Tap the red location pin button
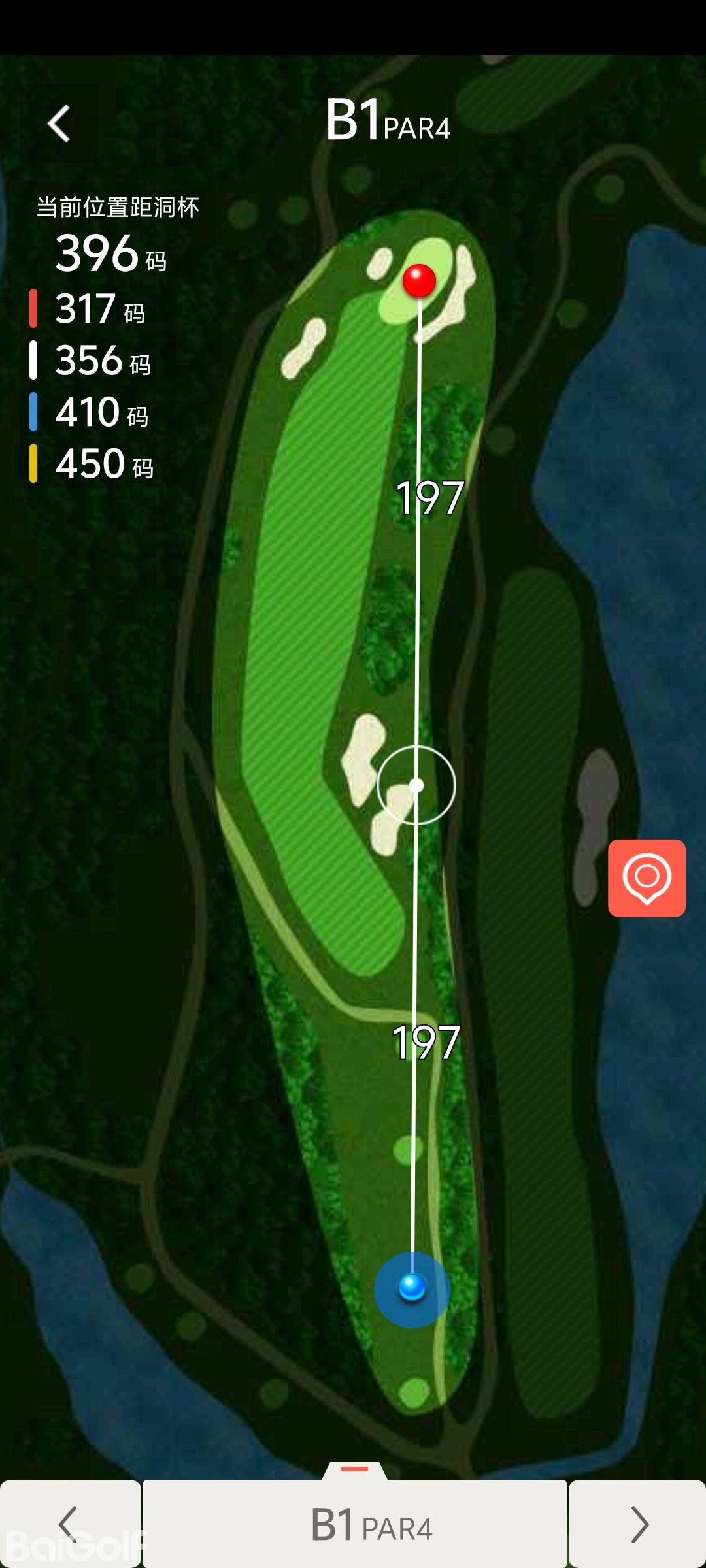This screenshot has height=1568, width=706. coord(647,877)
